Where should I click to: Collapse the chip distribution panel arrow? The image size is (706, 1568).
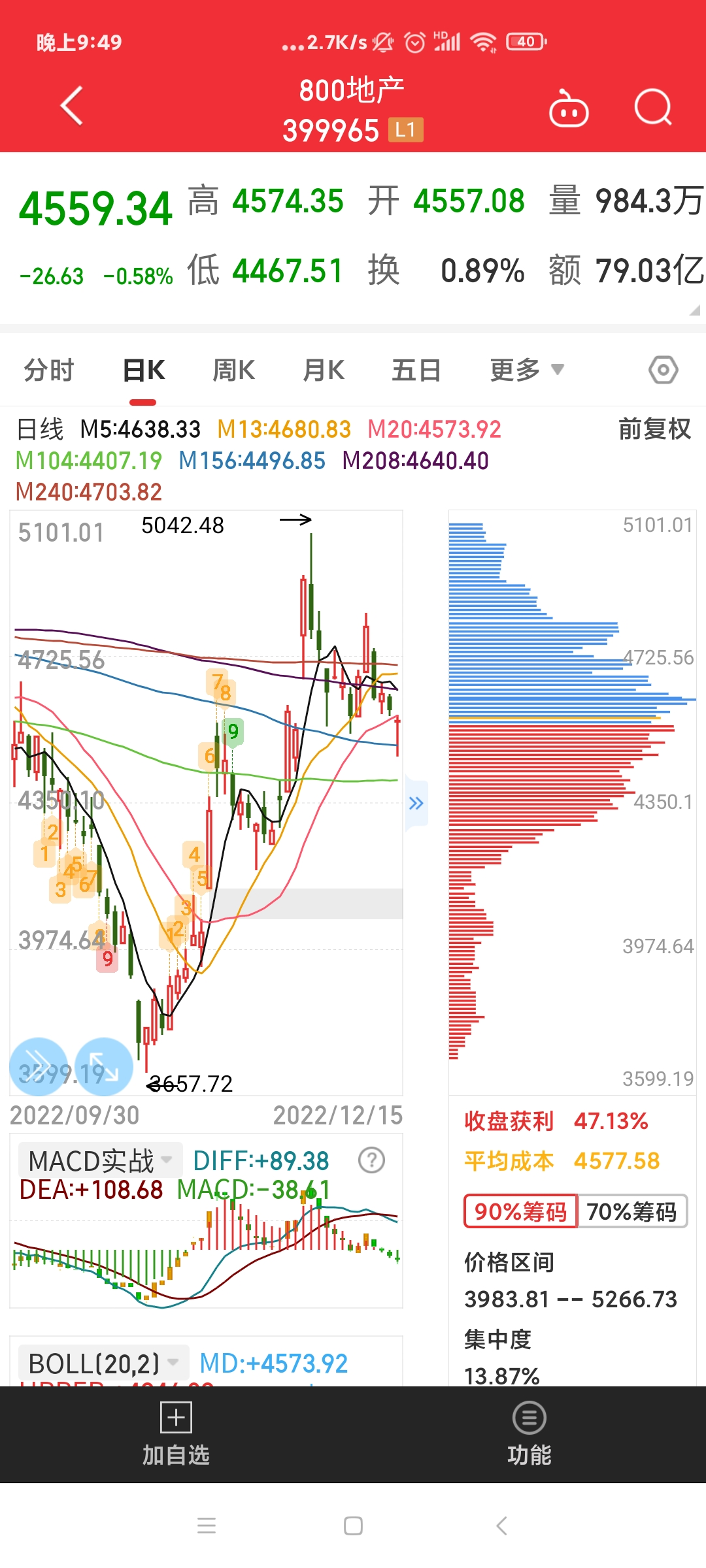416,803
